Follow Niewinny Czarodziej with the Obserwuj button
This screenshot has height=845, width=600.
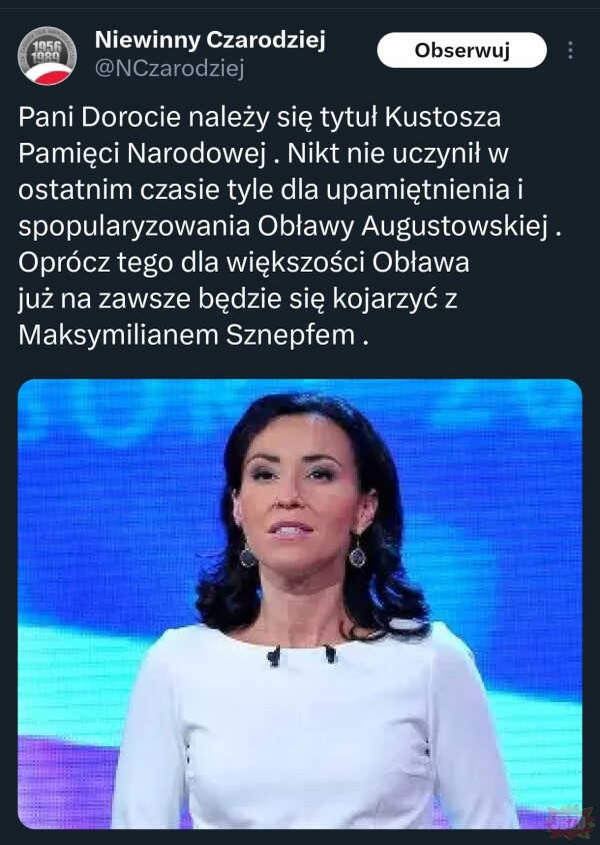pyautogui.click(x=461, y=50)
